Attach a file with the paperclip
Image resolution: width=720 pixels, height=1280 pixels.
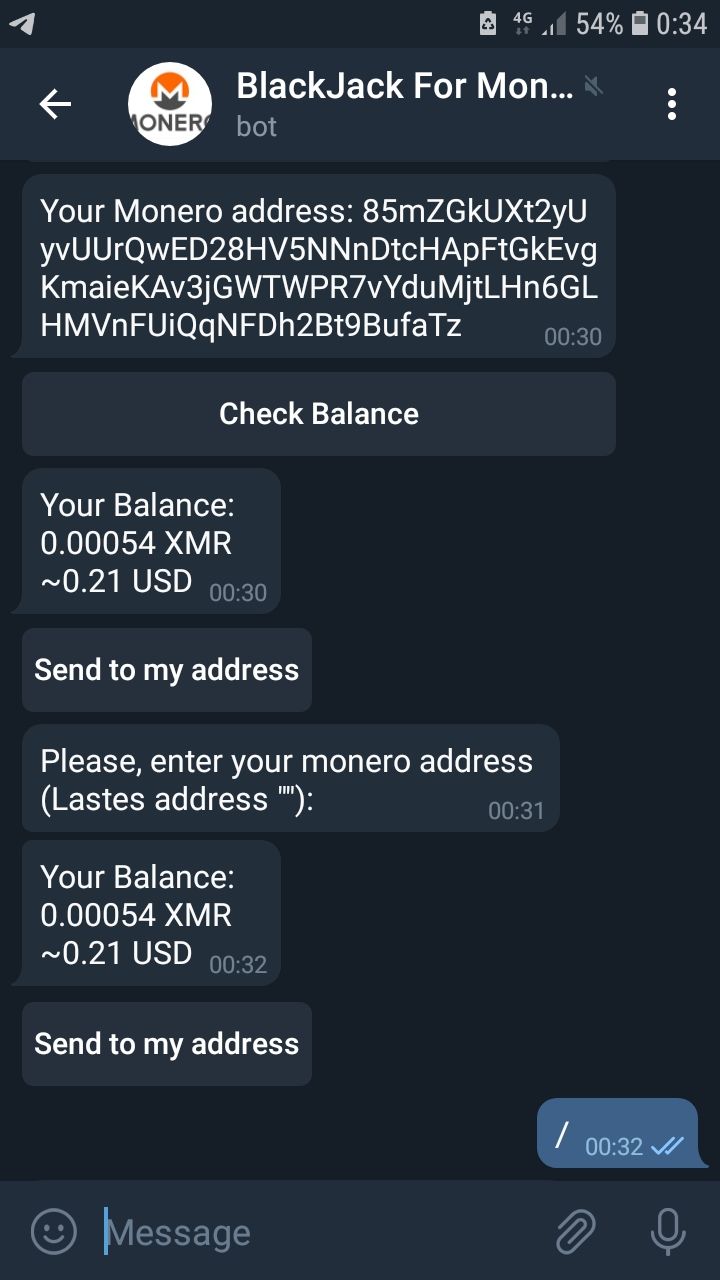click(x=576, y=1232)
